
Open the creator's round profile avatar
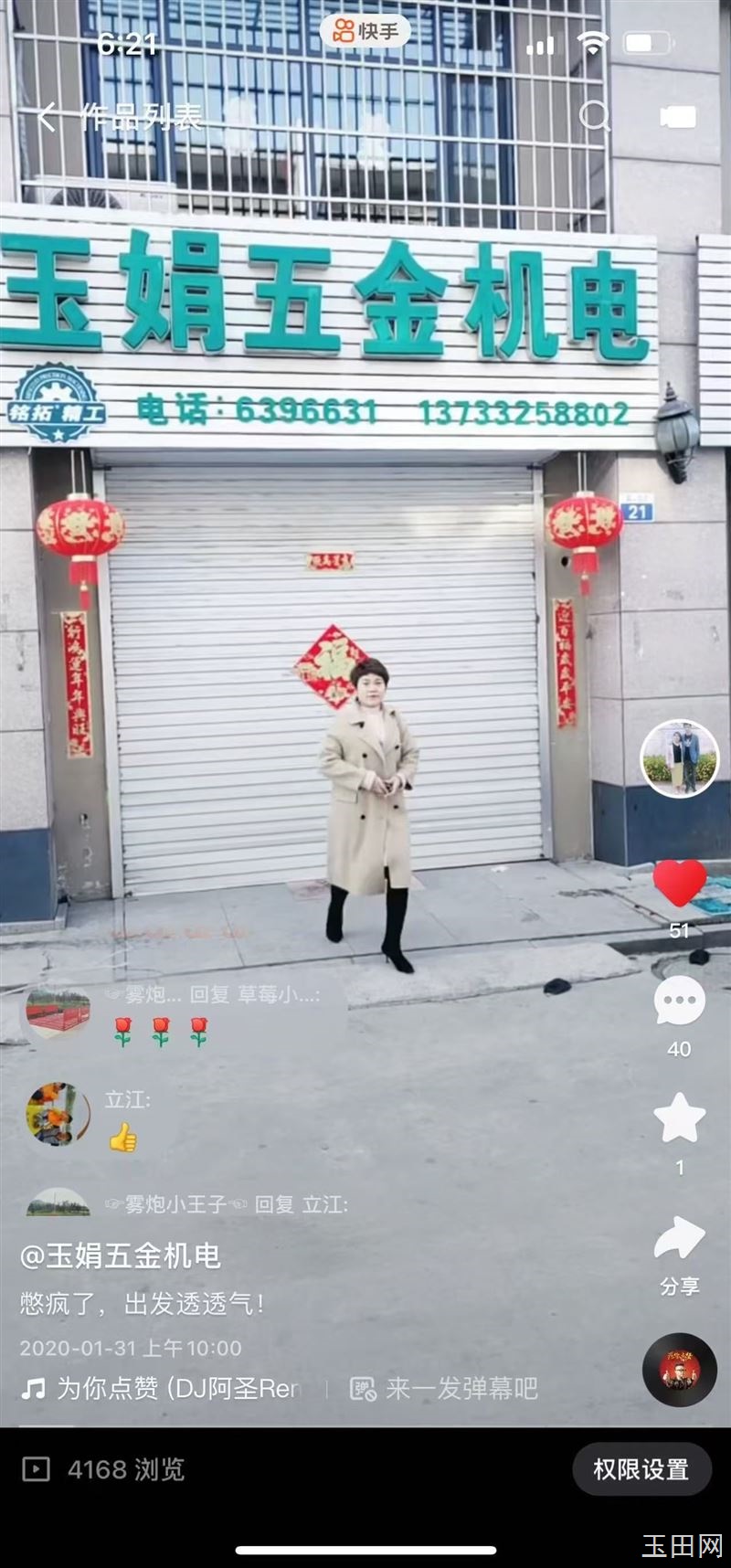coord(679,758)
